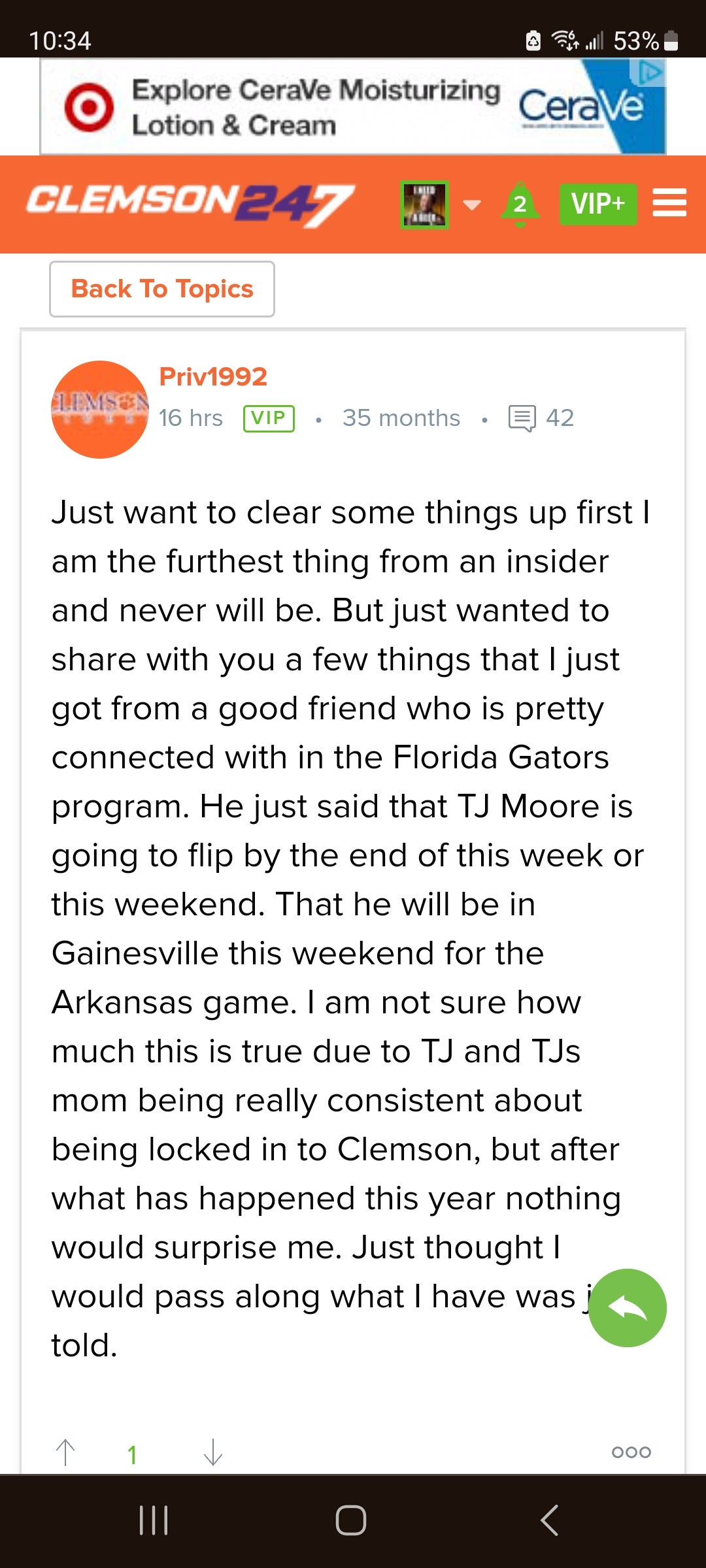Open the CeraVe Target ad banner
The image size is (706, 1568).
[353, 106]
